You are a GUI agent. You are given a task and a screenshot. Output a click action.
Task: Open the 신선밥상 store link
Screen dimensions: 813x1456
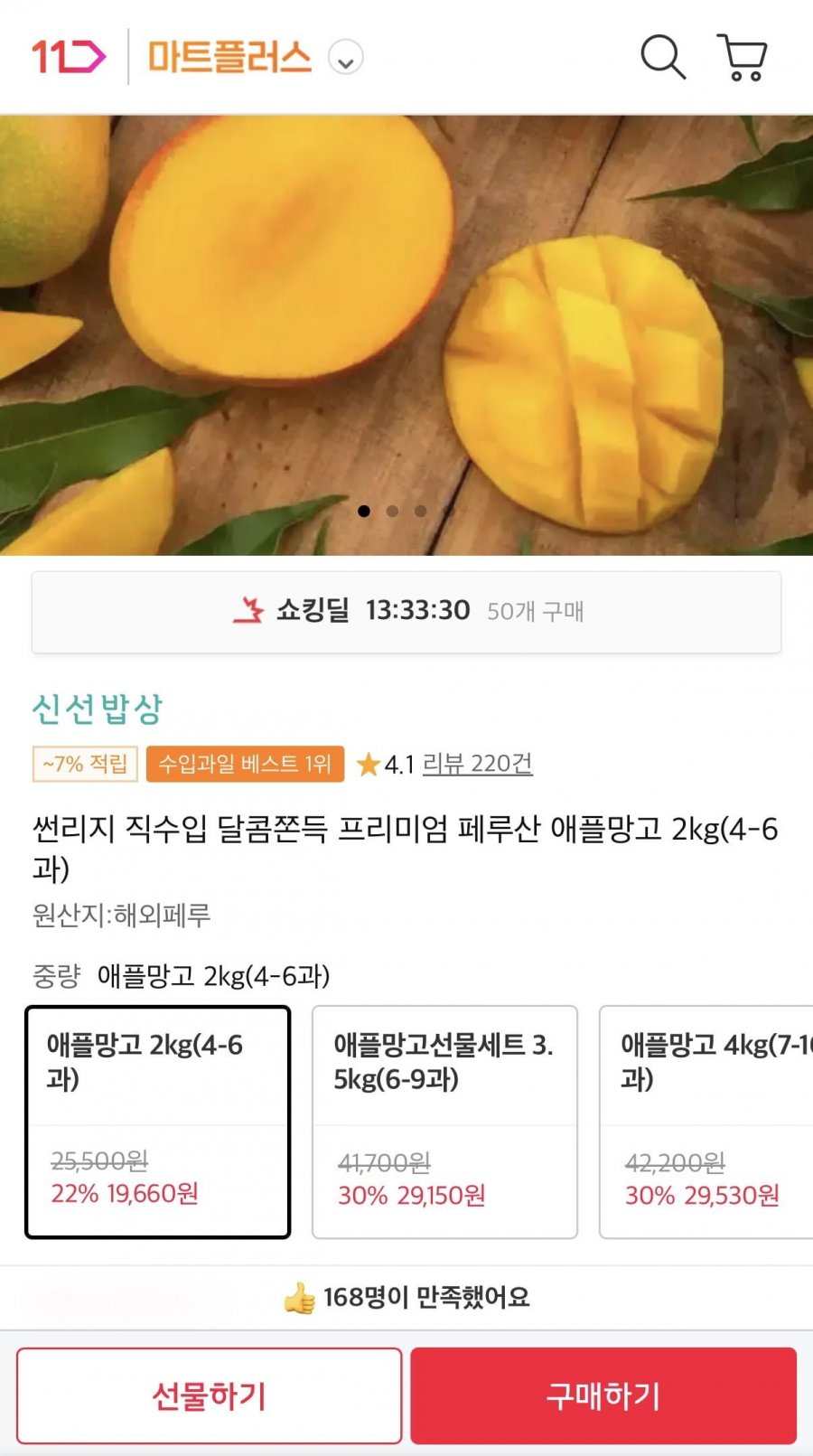tap(98, 709)
